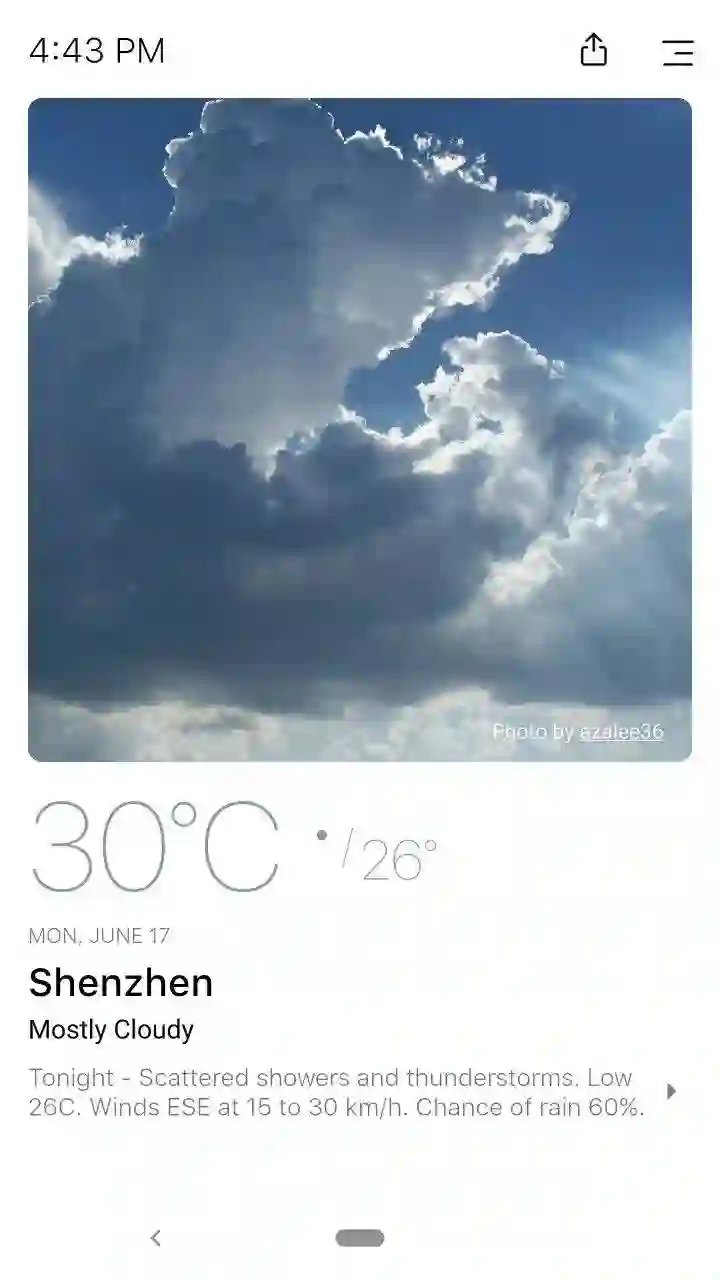Tap the home pill button

click(360, 1238)
